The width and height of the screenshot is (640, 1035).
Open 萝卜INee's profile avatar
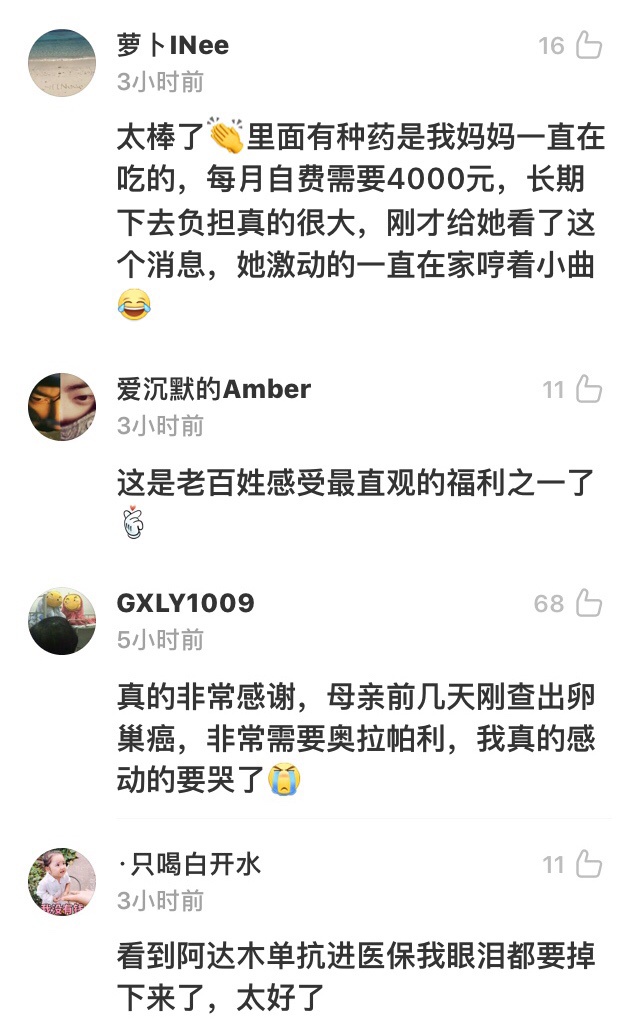pyautogui.click(x=62, y=63)
